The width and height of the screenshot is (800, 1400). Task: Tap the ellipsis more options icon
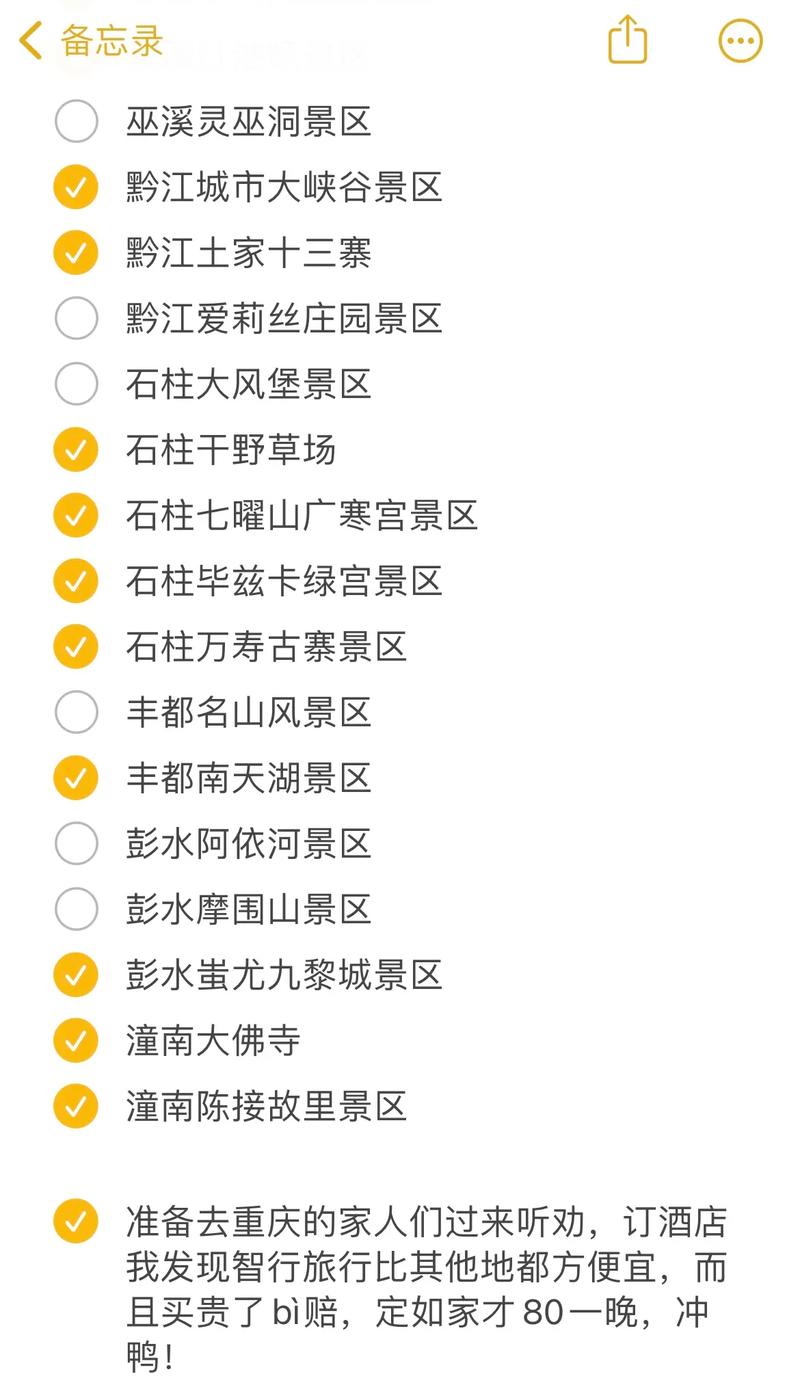[738, 42]
